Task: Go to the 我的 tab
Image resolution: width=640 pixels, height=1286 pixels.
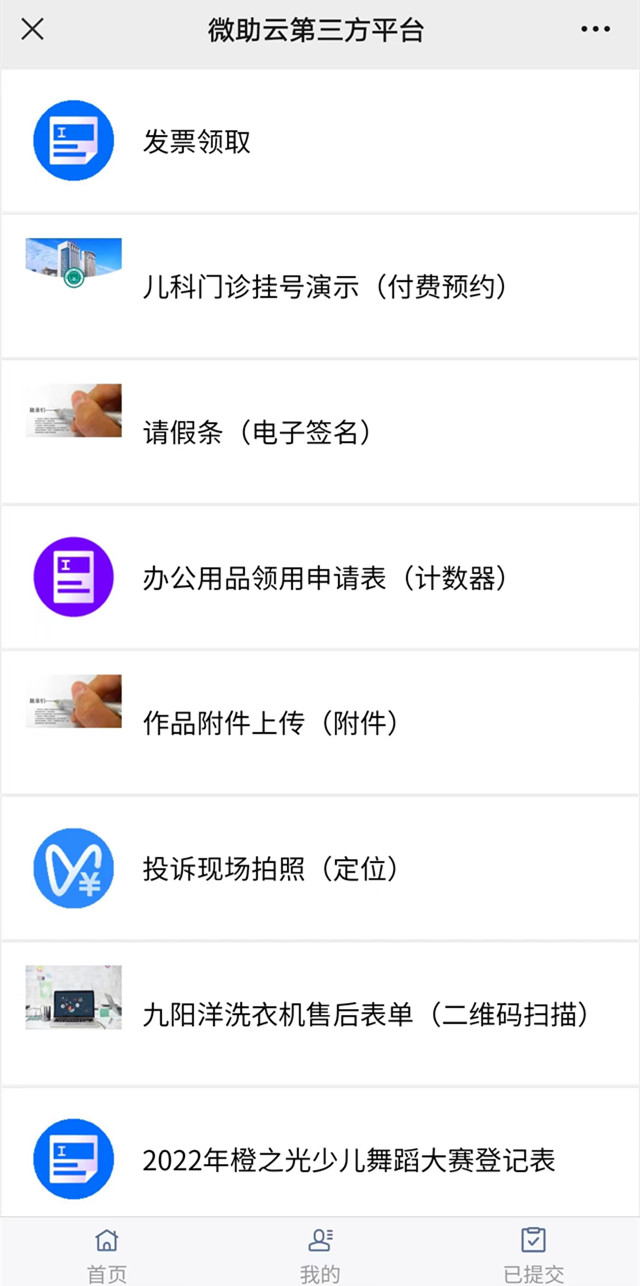Action: point(320,1252)
